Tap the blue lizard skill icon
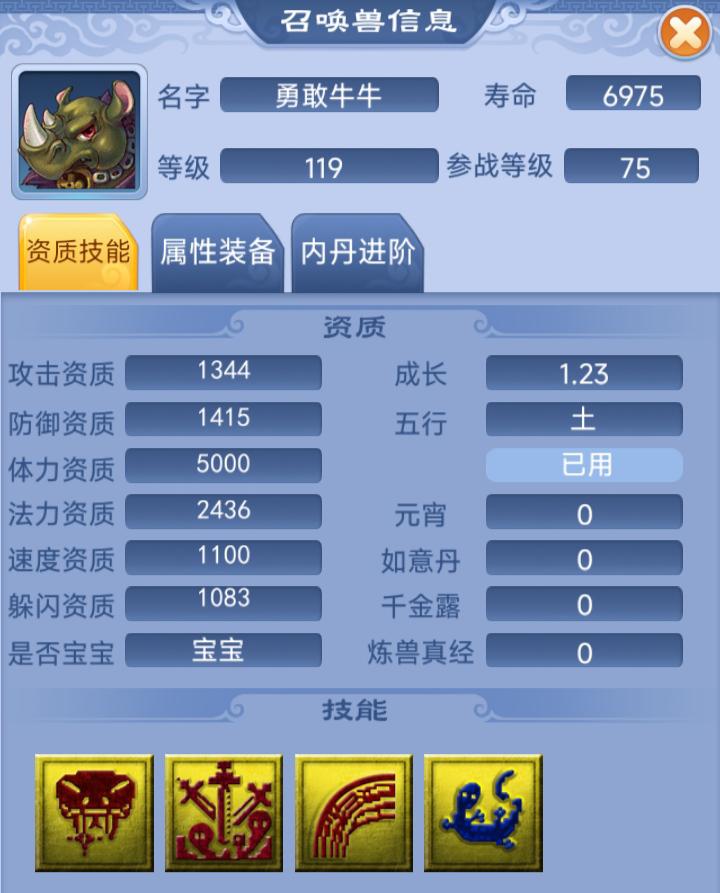This screenshot has height=893, width=720. coord(483,813)
